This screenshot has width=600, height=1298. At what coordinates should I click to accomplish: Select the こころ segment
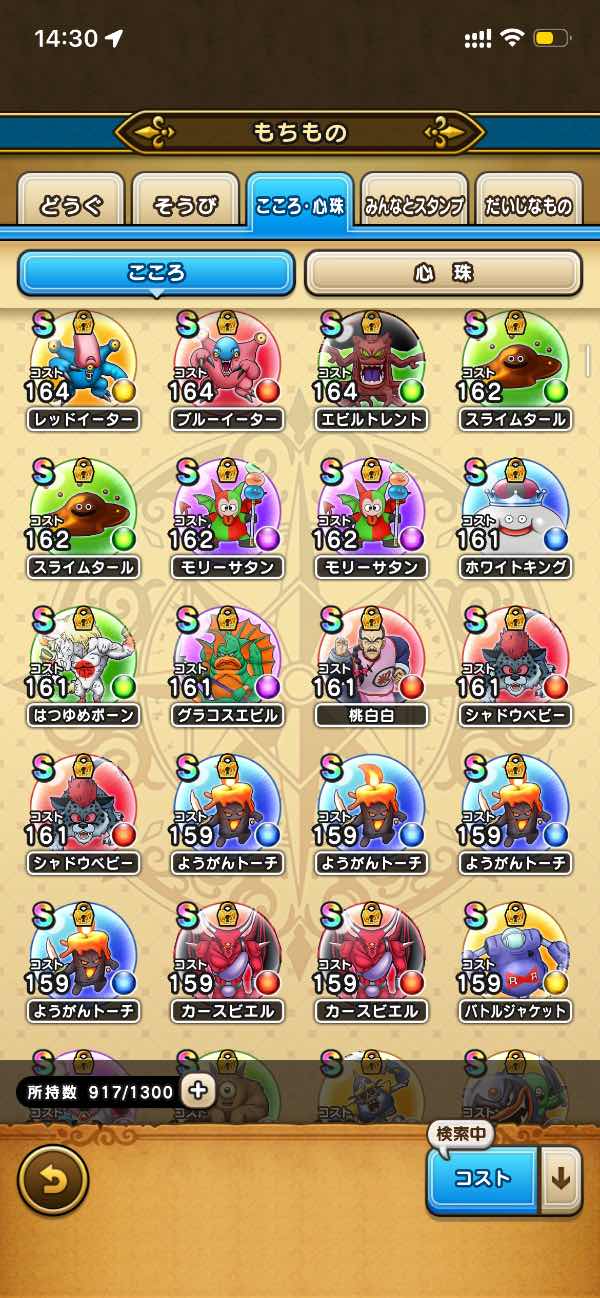(156, 273)
